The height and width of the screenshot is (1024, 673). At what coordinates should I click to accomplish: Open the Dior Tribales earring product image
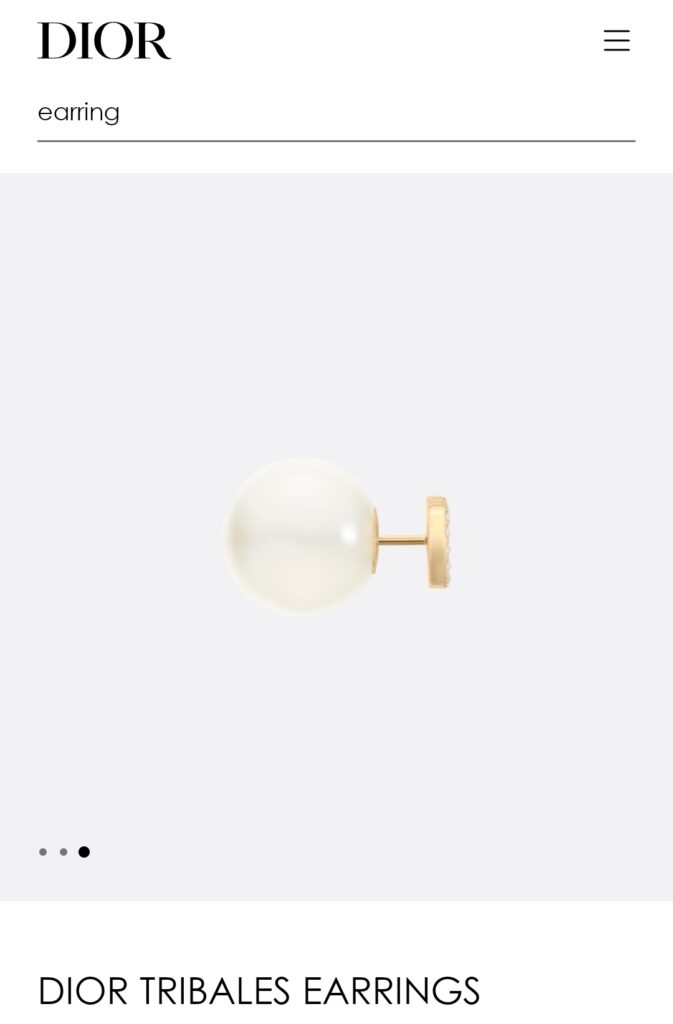(x=336, y=536)
